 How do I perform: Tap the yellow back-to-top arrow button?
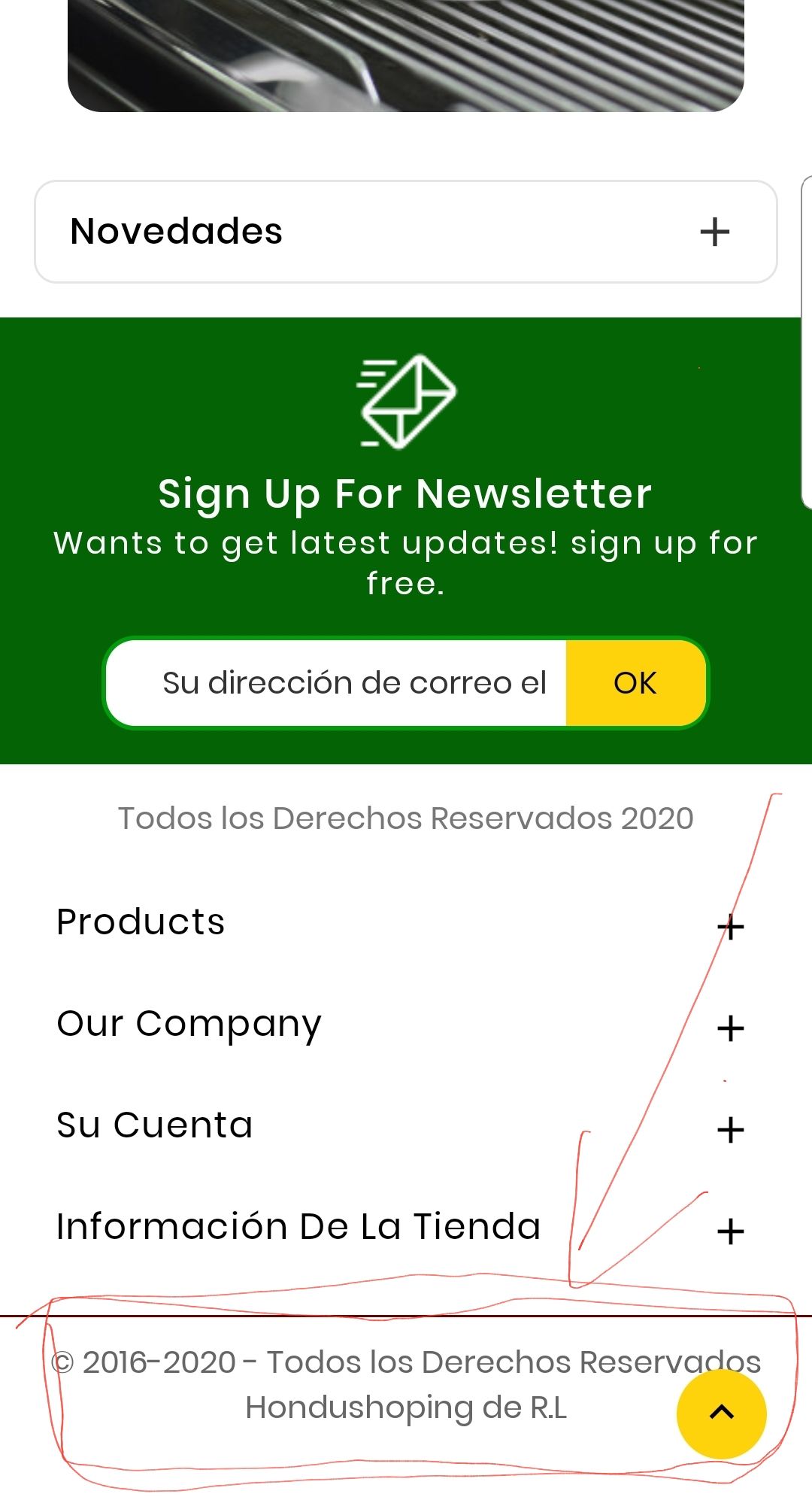(x=722, y=1413)
